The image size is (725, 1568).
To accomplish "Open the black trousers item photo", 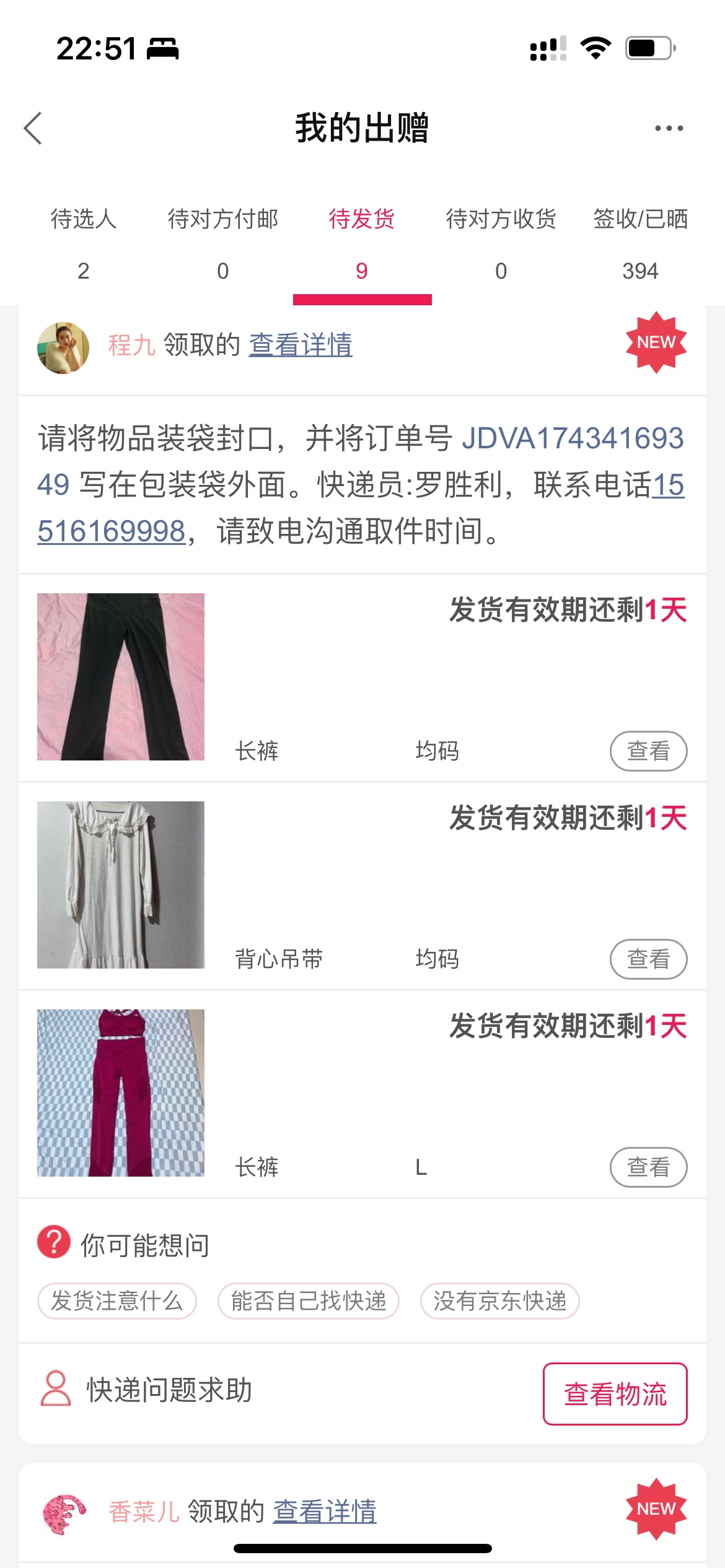I will click(x=121, y=677).
